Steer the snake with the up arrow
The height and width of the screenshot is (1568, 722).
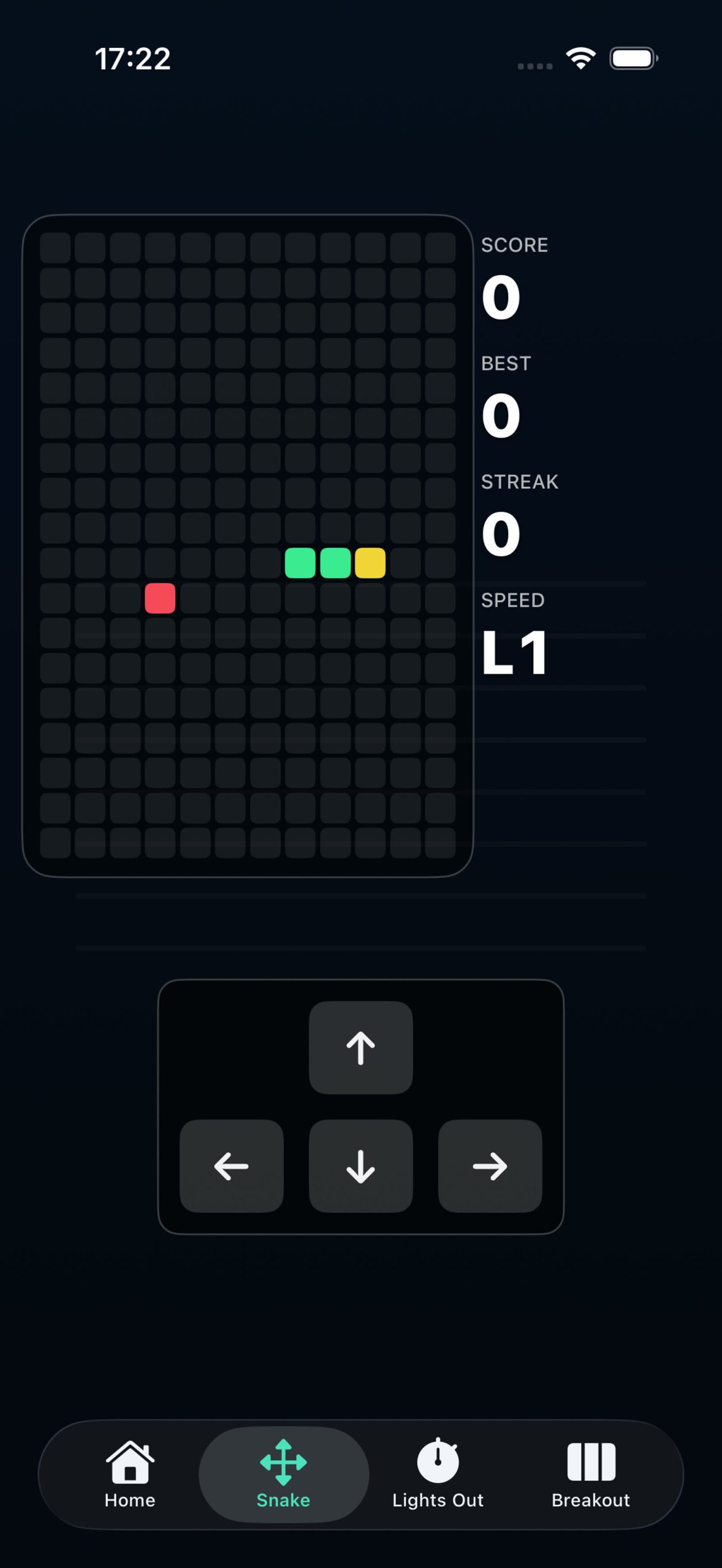point(360,1047)
